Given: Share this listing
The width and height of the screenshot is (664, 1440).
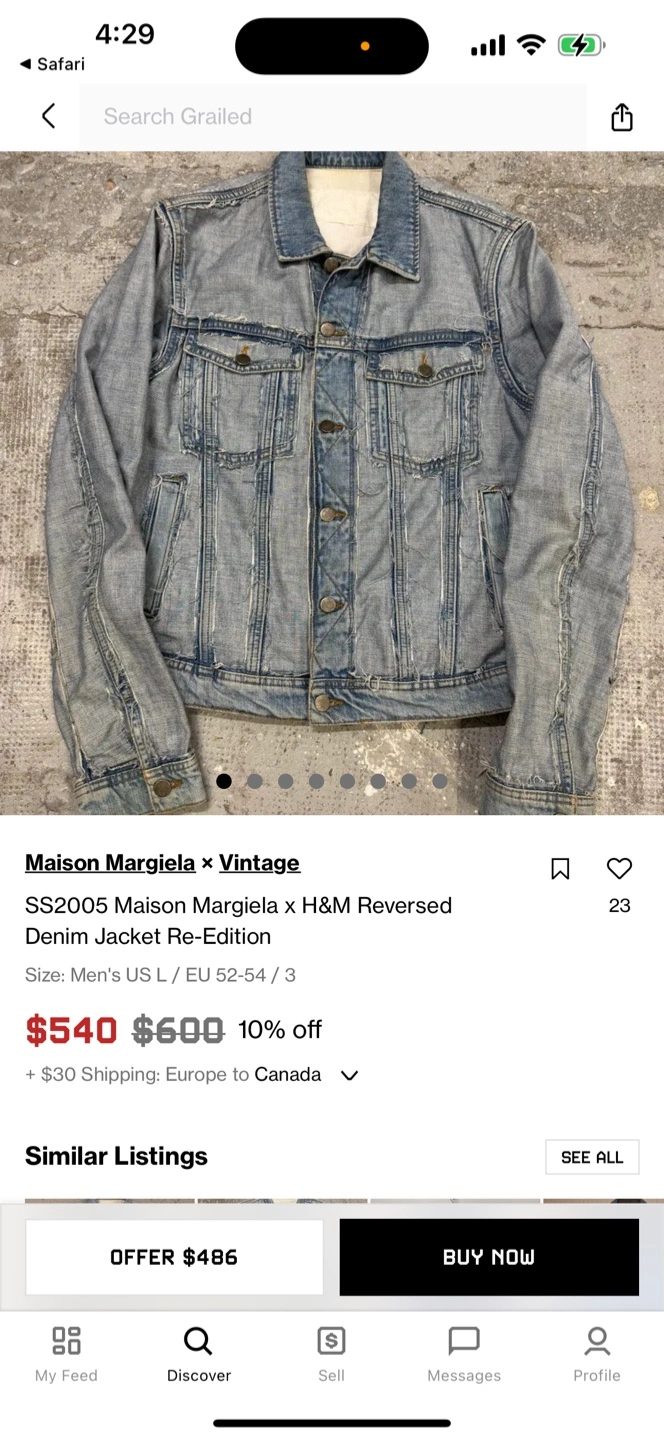Looking at the screenshot, I should pos(622,116).
